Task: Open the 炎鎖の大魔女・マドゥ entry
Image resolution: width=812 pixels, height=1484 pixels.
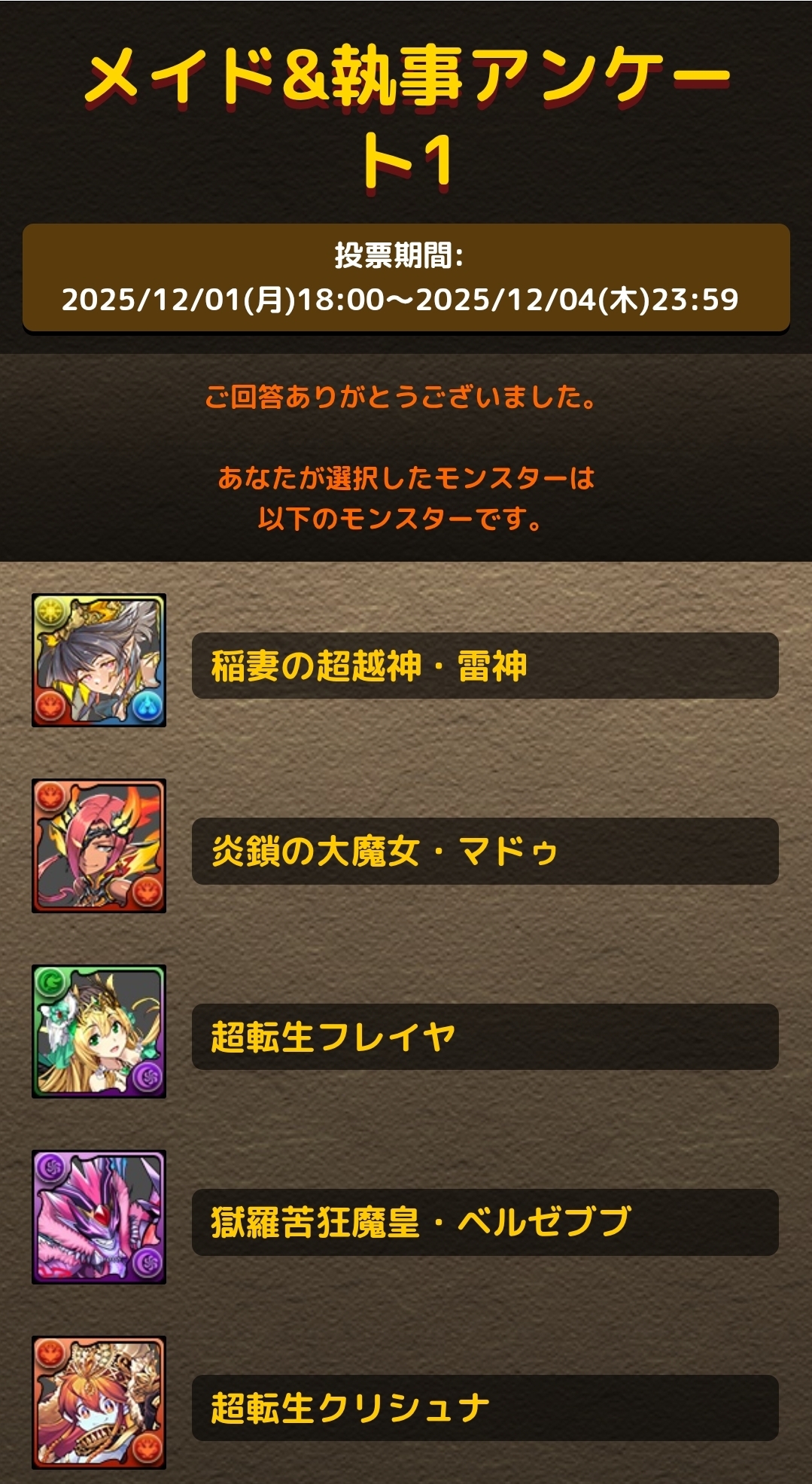Action: [x=485, y=851]
